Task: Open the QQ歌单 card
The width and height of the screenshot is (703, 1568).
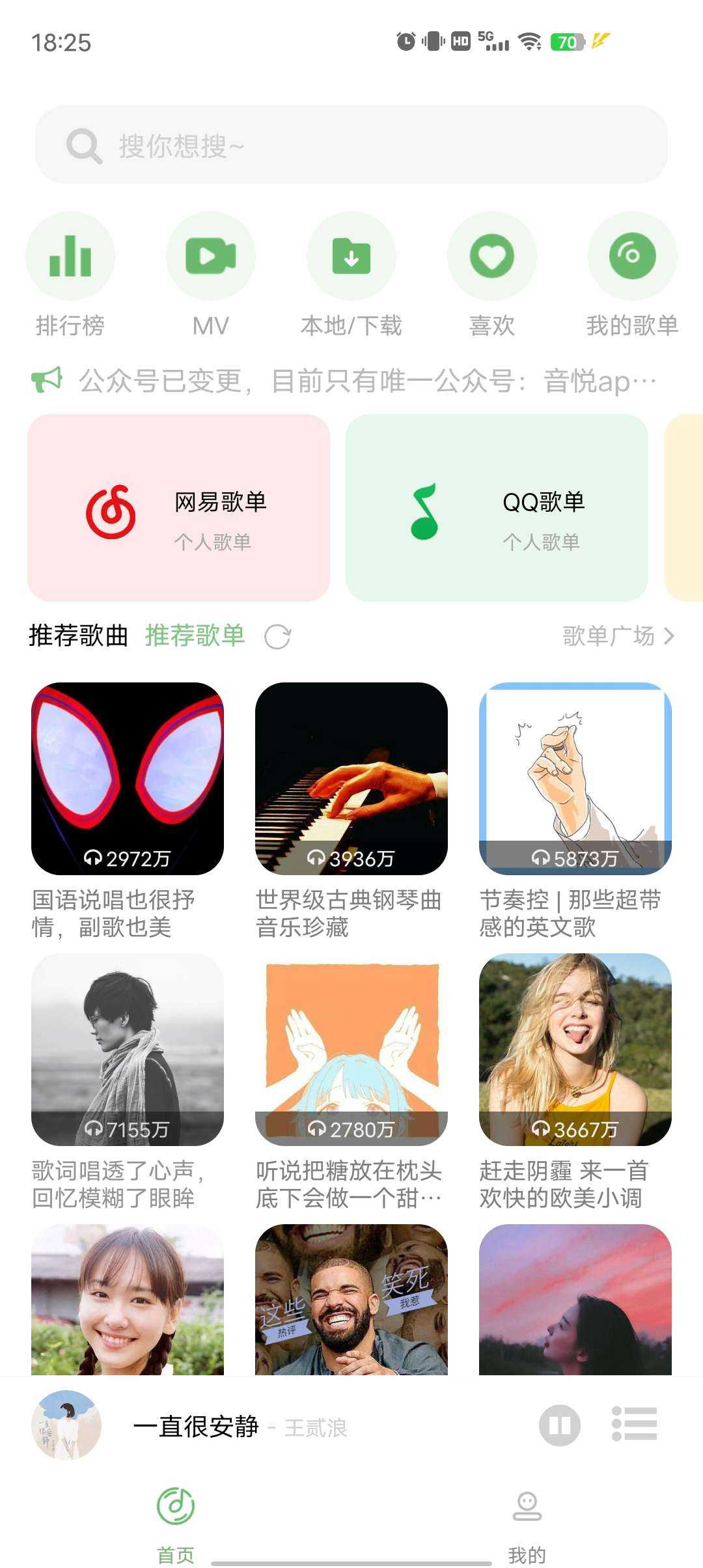Action: click(497, 508)
